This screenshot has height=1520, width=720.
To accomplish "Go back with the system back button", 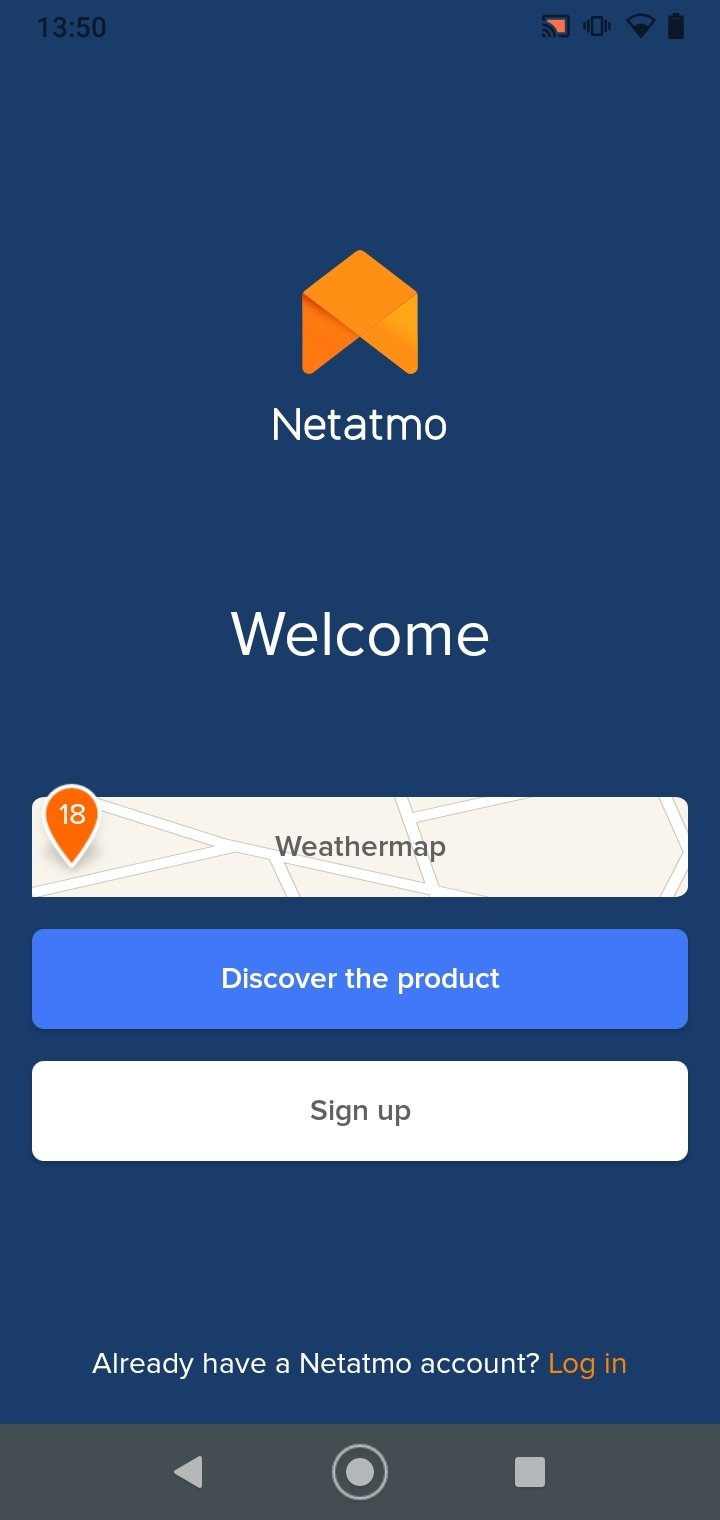I will (188, 1472).
